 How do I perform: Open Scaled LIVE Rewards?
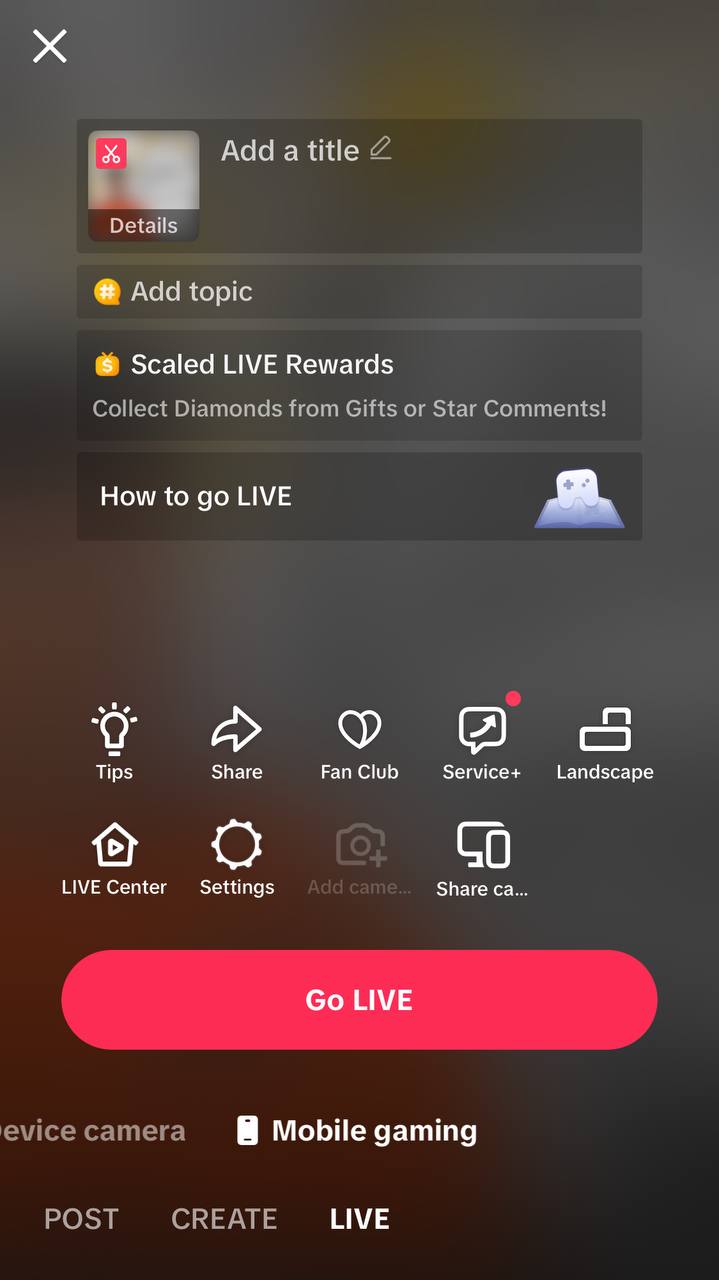click(x=359, y=385)
